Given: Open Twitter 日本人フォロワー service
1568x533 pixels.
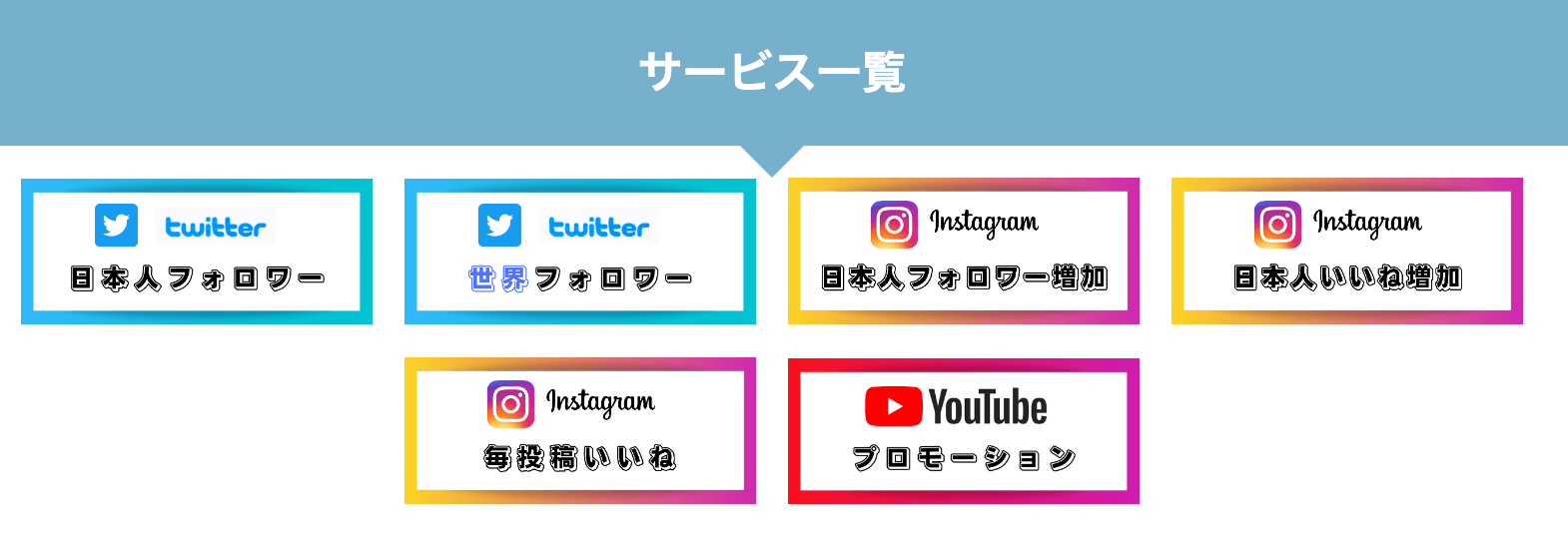Looking at the screenshot, I should [197, 252].
